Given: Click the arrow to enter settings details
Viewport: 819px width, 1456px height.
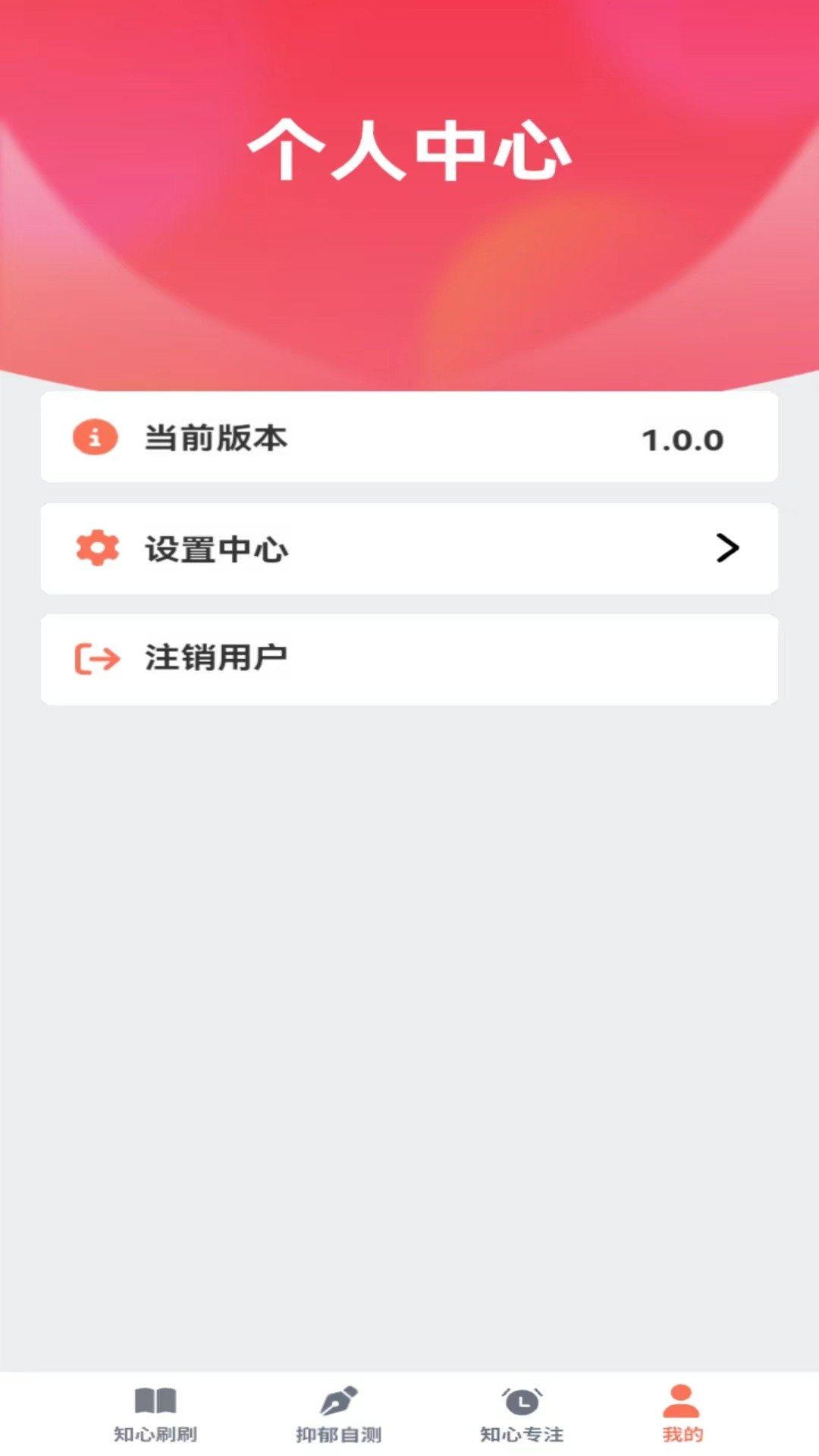Looking at the screenshot, I should click(726, 548).
